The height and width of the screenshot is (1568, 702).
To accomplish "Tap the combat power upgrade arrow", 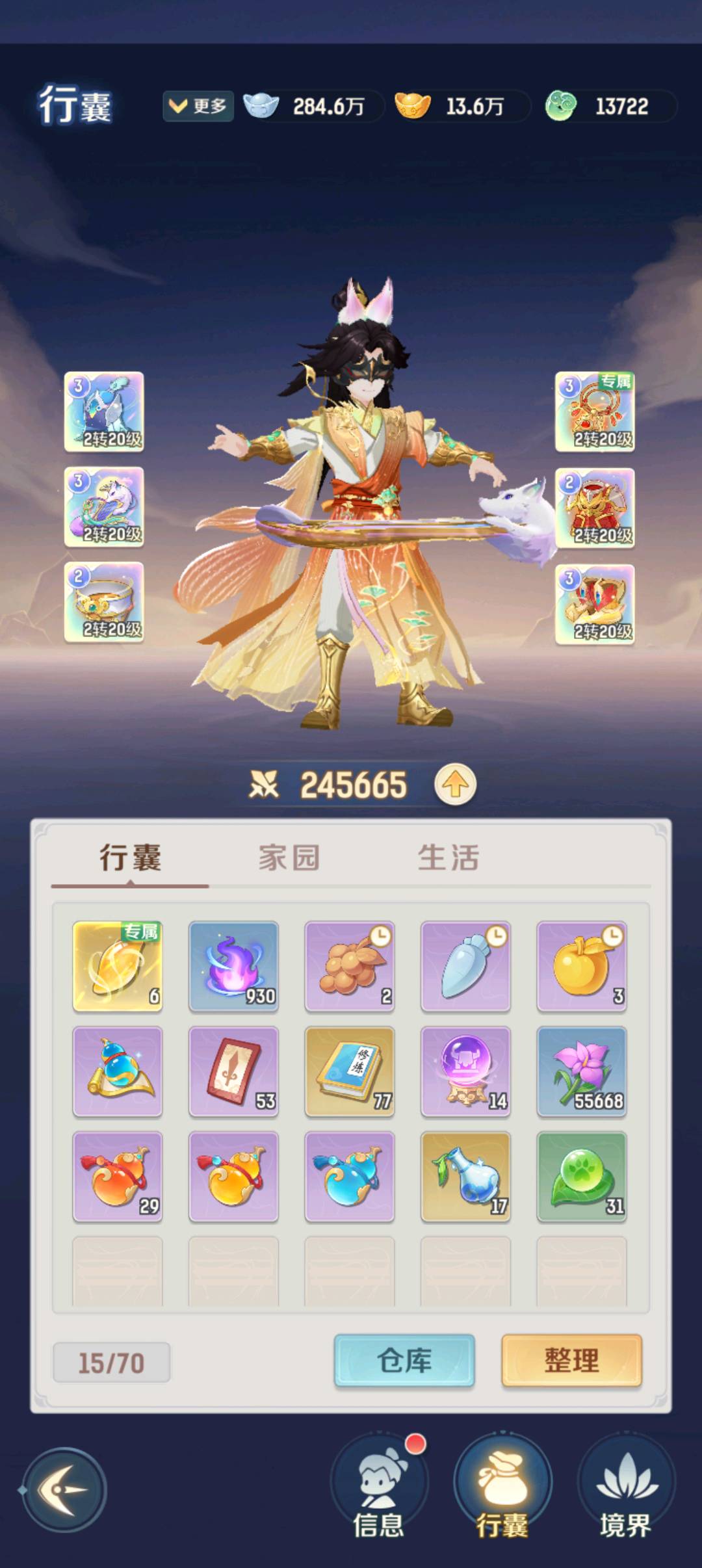I will coord(455,785).
